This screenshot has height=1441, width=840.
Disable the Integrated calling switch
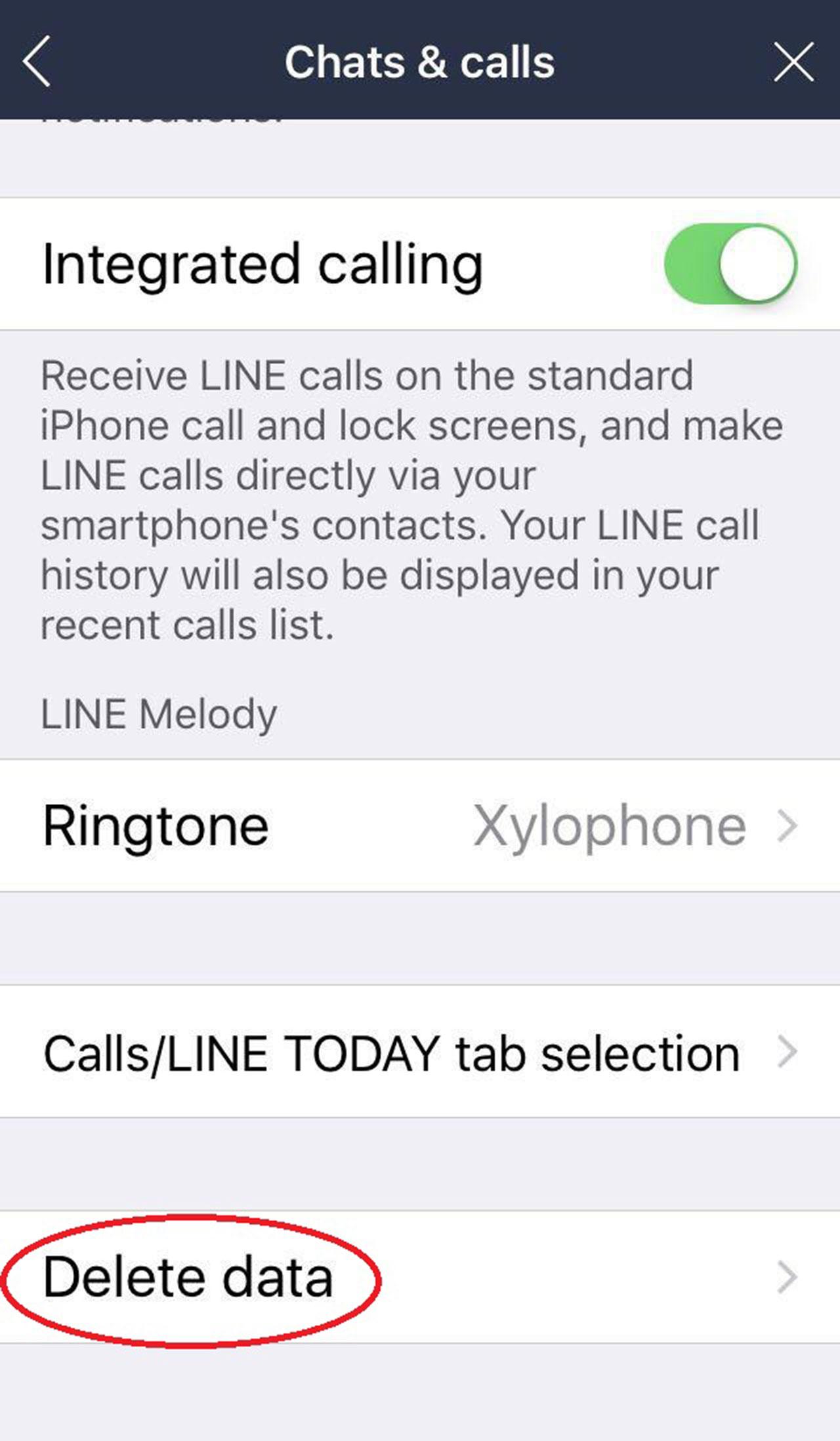tap(730, 264)
